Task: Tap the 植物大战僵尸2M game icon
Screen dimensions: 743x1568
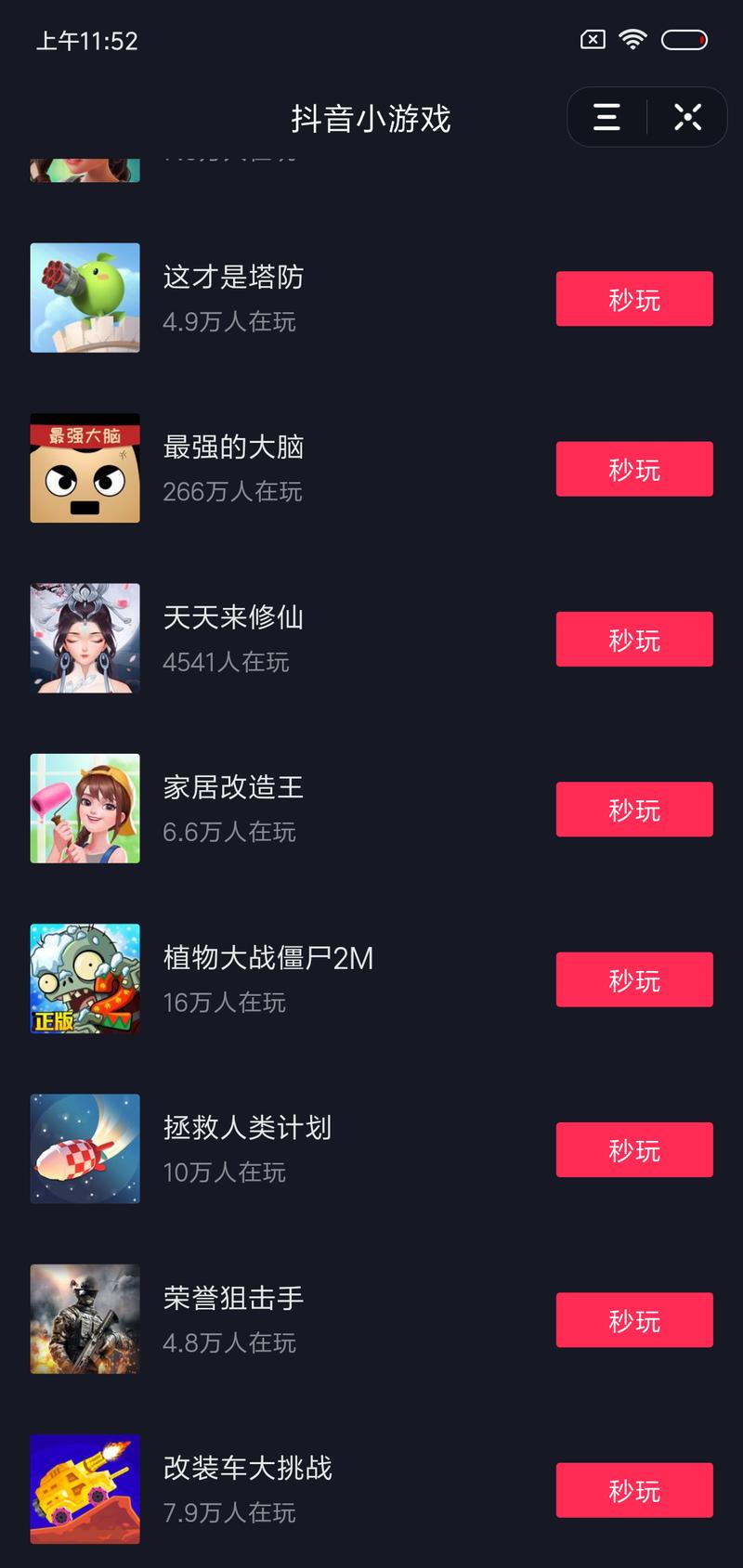Action: (85, 978)
